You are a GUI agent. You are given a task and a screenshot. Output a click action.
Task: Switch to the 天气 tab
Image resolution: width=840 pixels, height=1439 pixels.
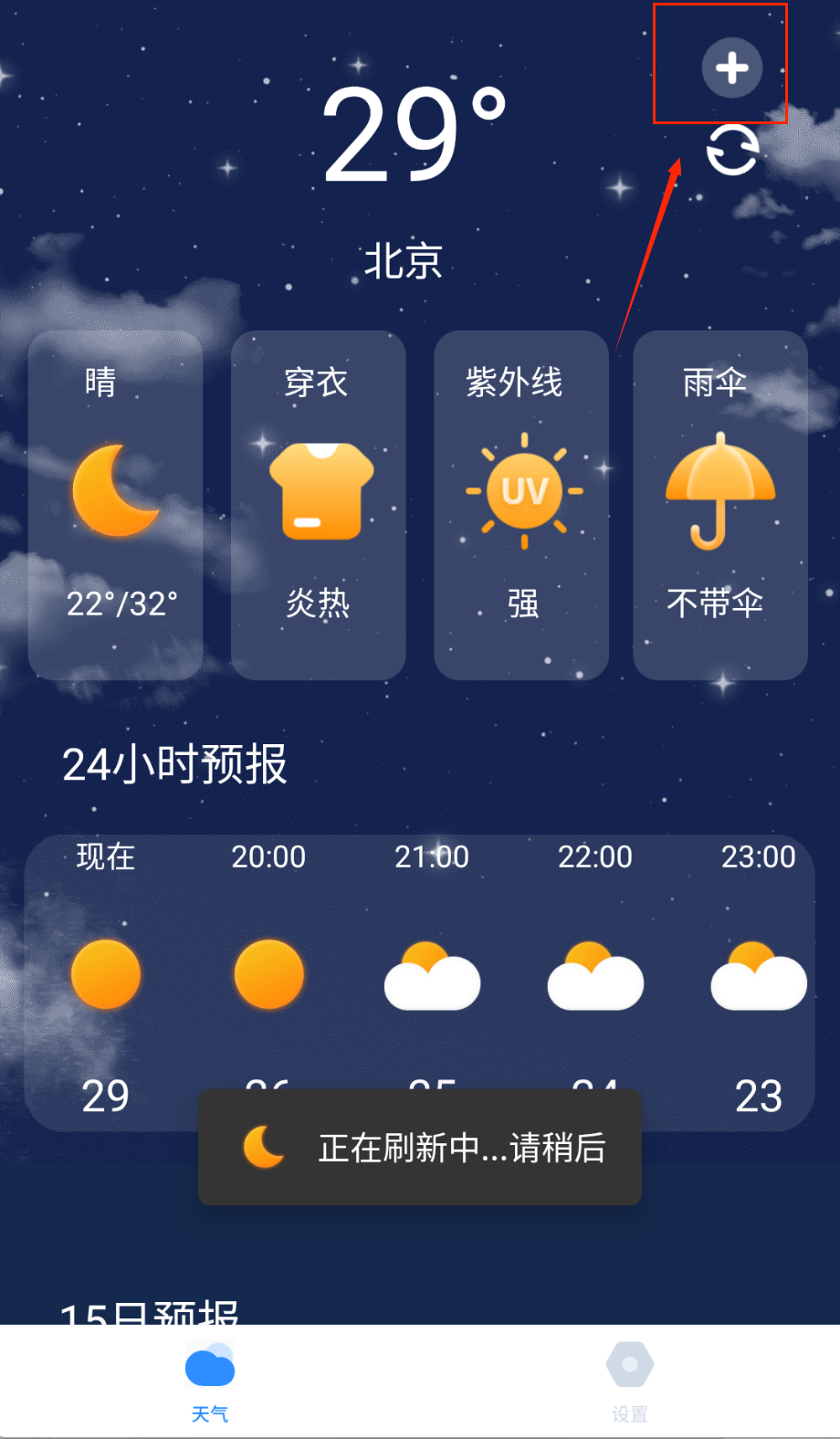(x=210, y=1380)
